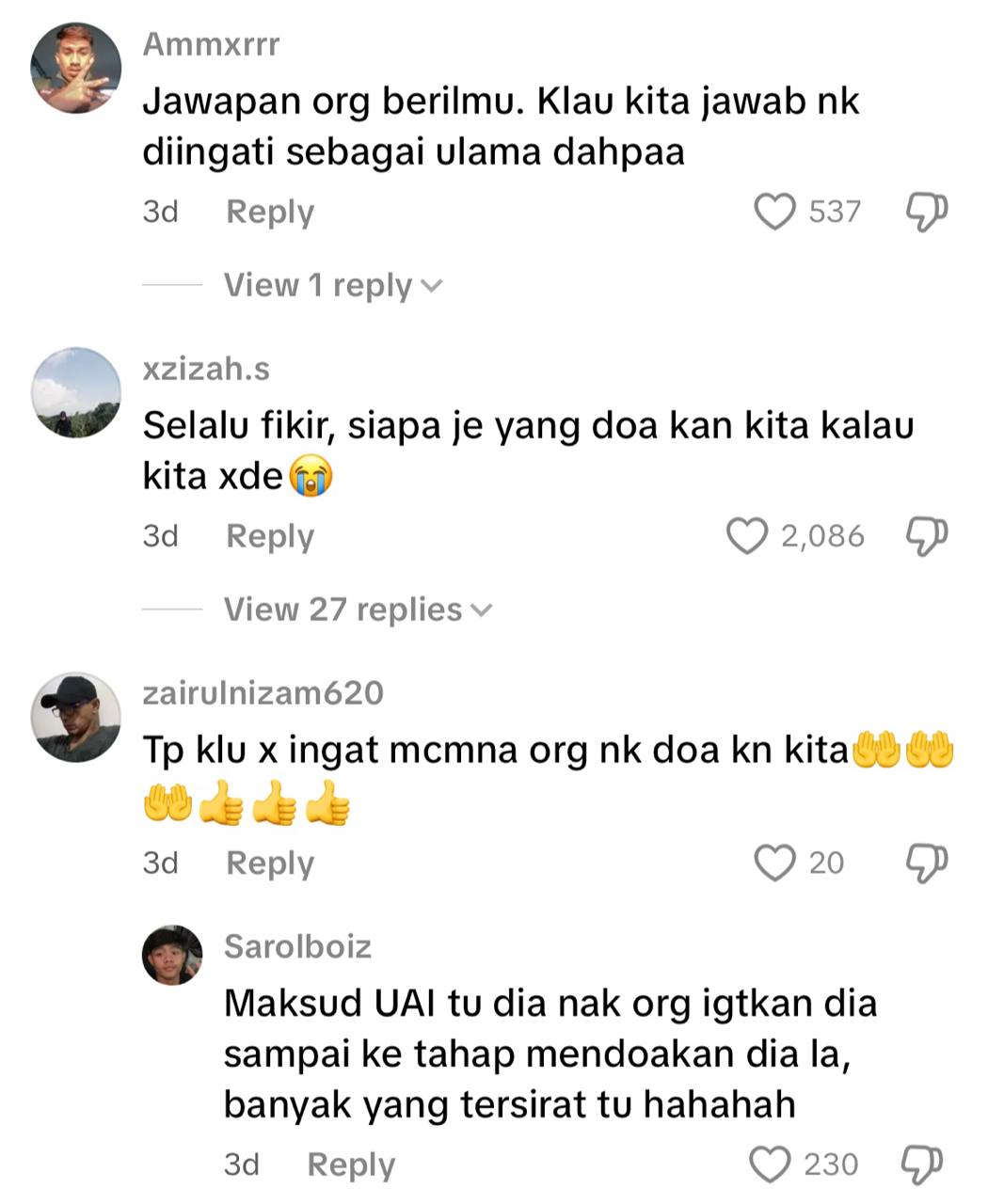Dislike zairulnizam620's comment
Screen dimensions: 988x1204
(926, 863)
